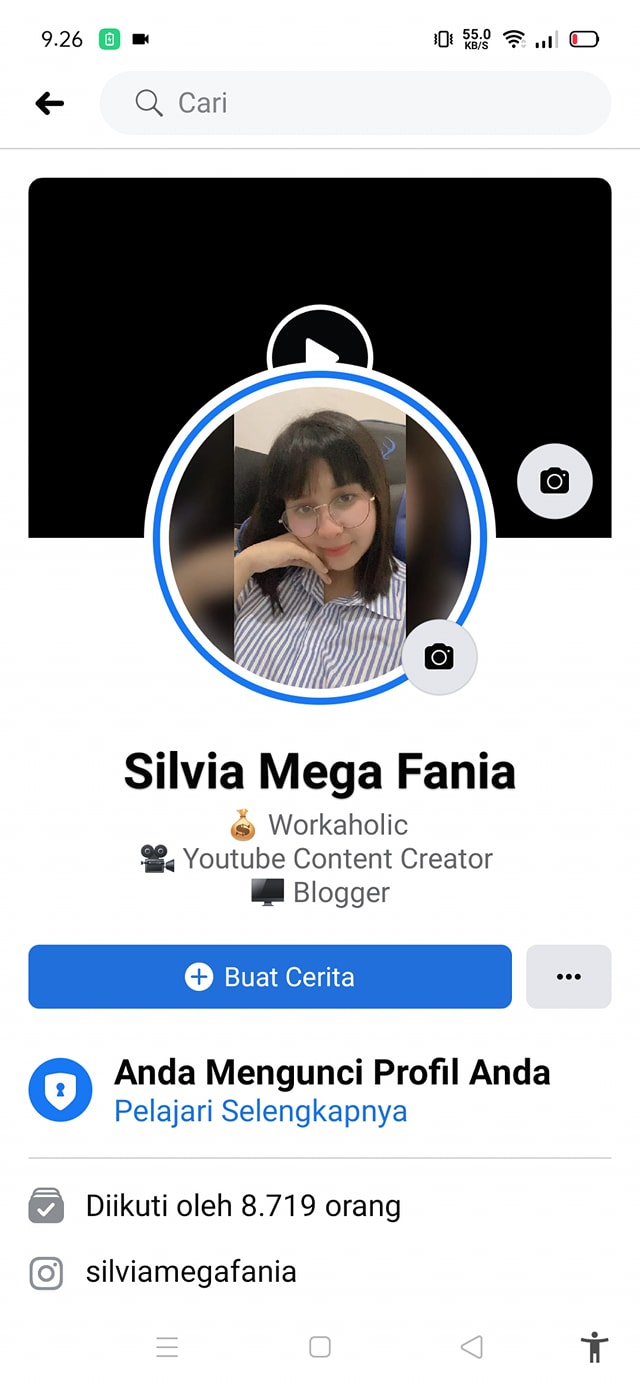This screenshot has width=640, height=1386.
Task: Open Pelajari Selengkapnya link
Action: point(260,1111)
